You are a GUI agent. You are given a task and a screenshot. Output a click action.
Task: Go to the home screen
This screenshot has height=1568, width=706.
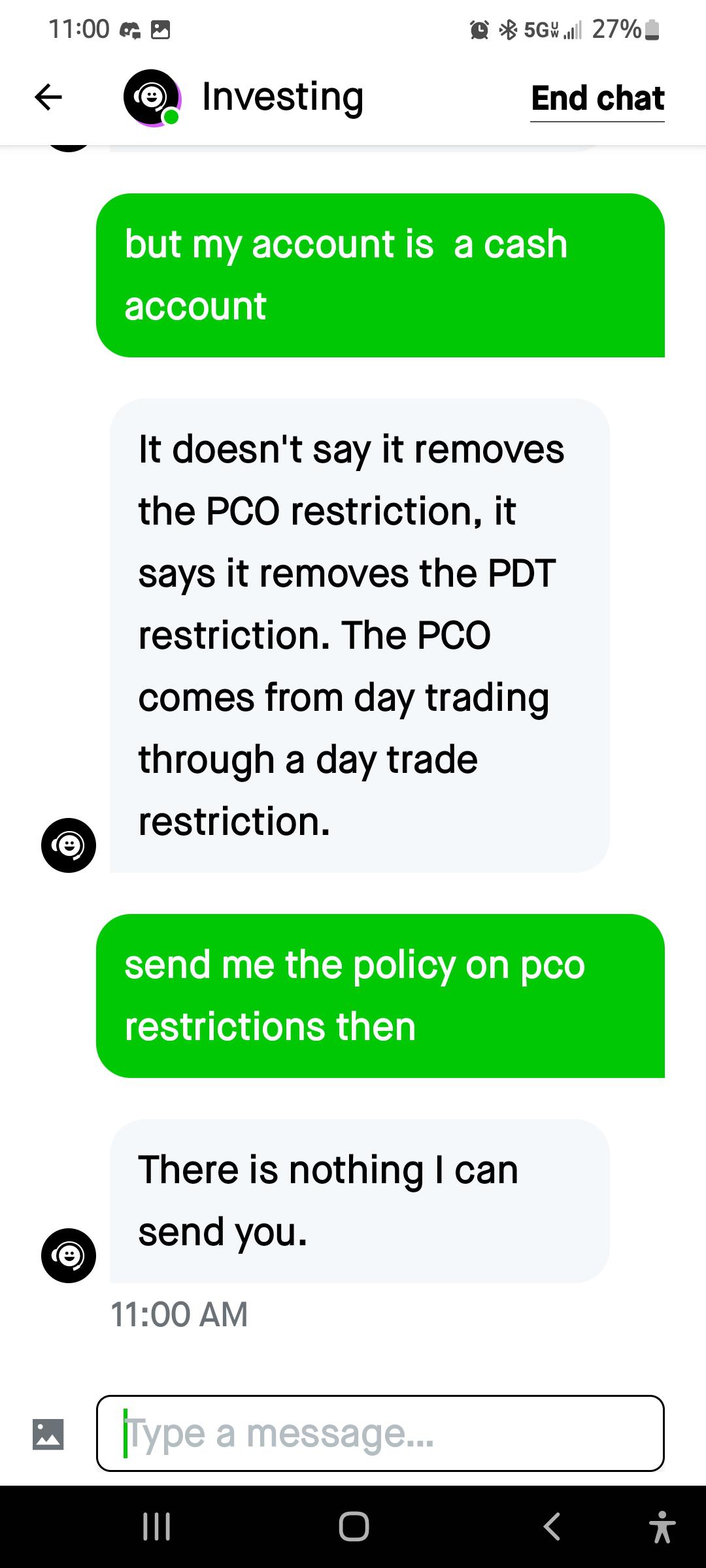(354, 1527)
